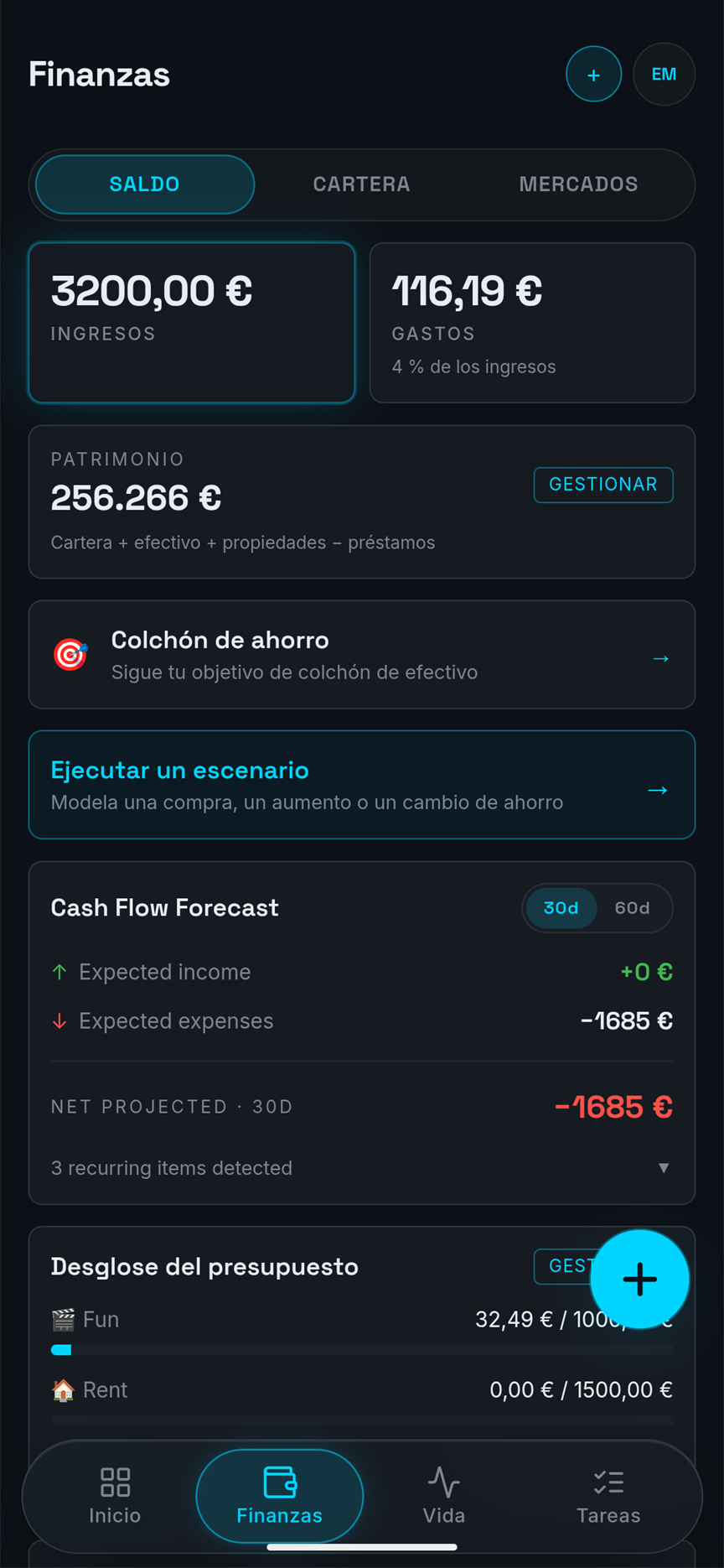The width and height of the screenshot is (724, 1568).
Task: Tap Gestionar in the Patrimonio card
Action: [603, 485]
